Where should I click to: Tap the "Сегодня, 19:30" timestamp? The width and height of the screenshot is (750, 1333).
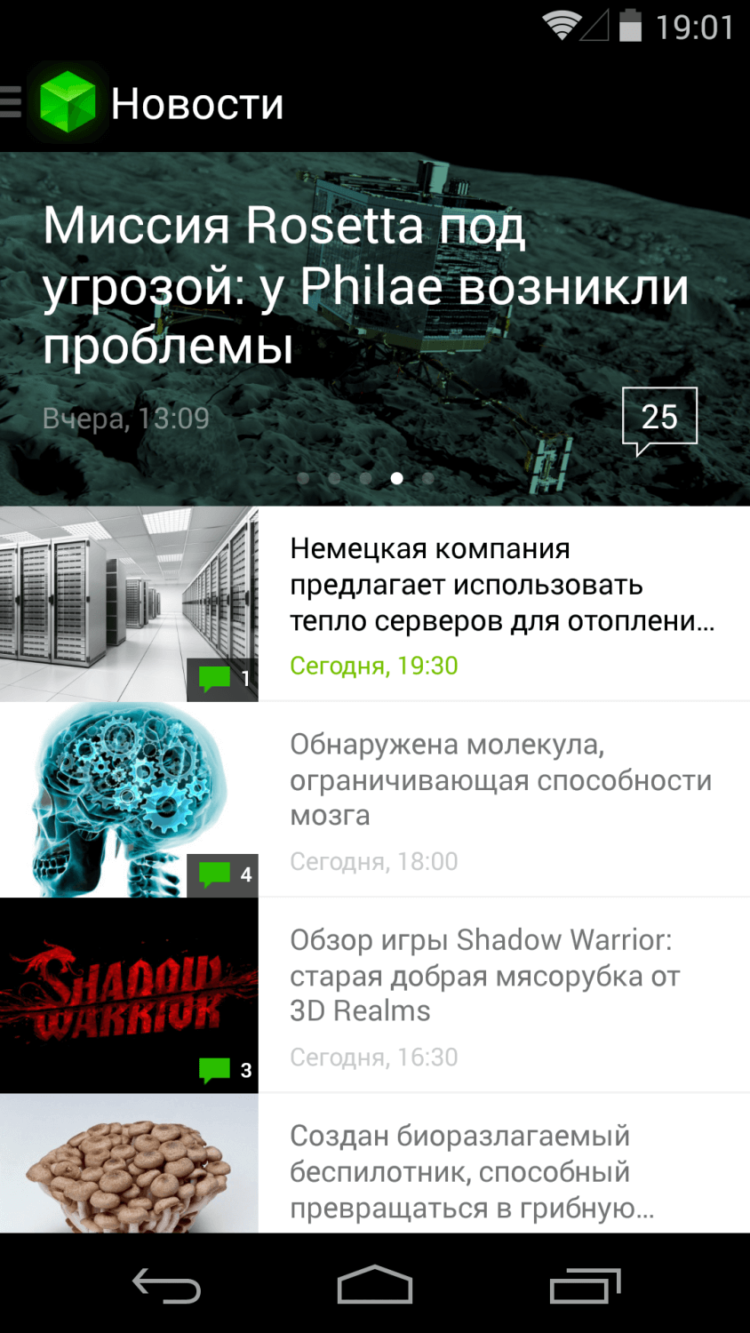pos(373,664)
